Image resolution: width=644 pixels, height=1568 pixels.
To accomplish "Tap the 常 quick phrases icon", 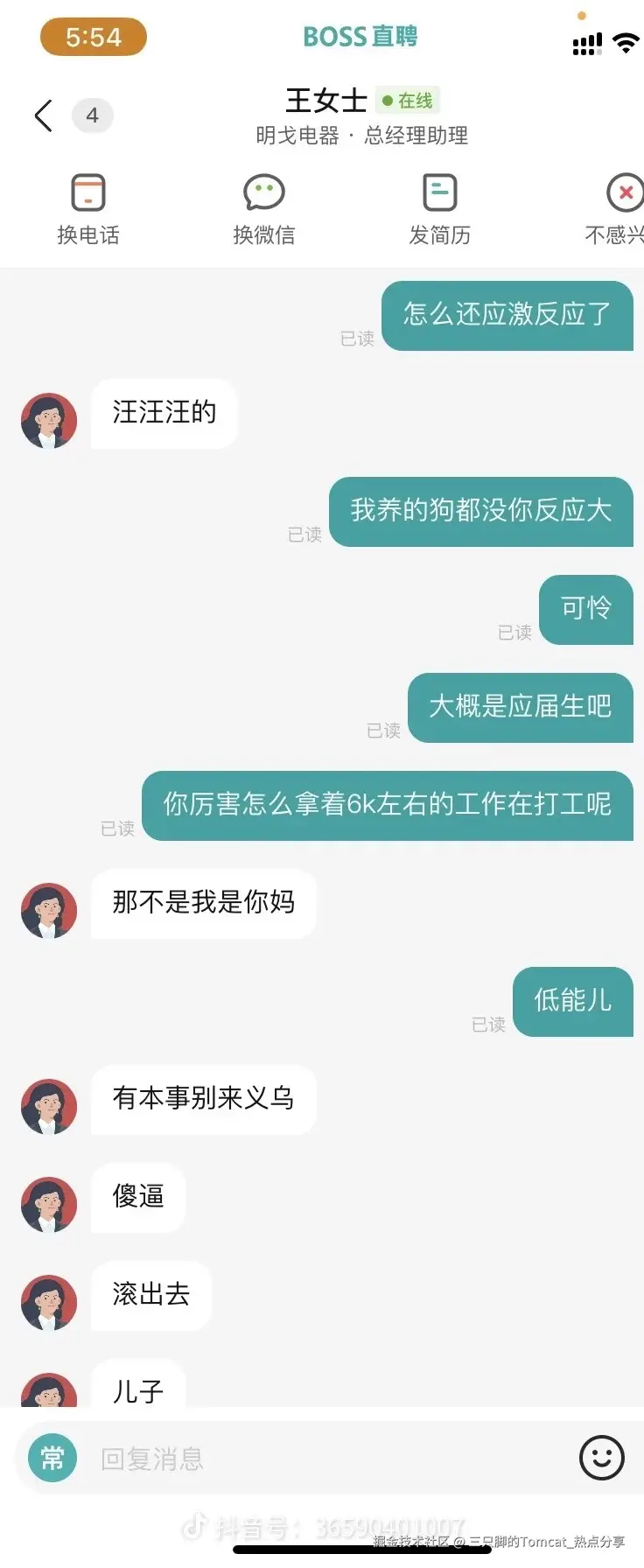I will click(x=50, y=1457).
